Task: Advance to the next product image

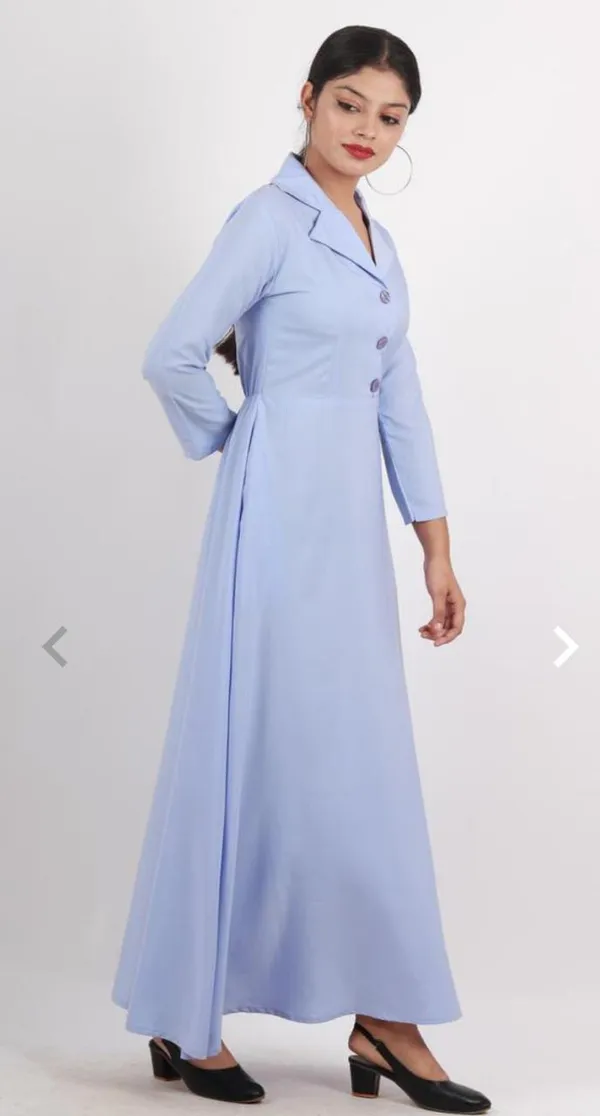Action: (565, 646)
